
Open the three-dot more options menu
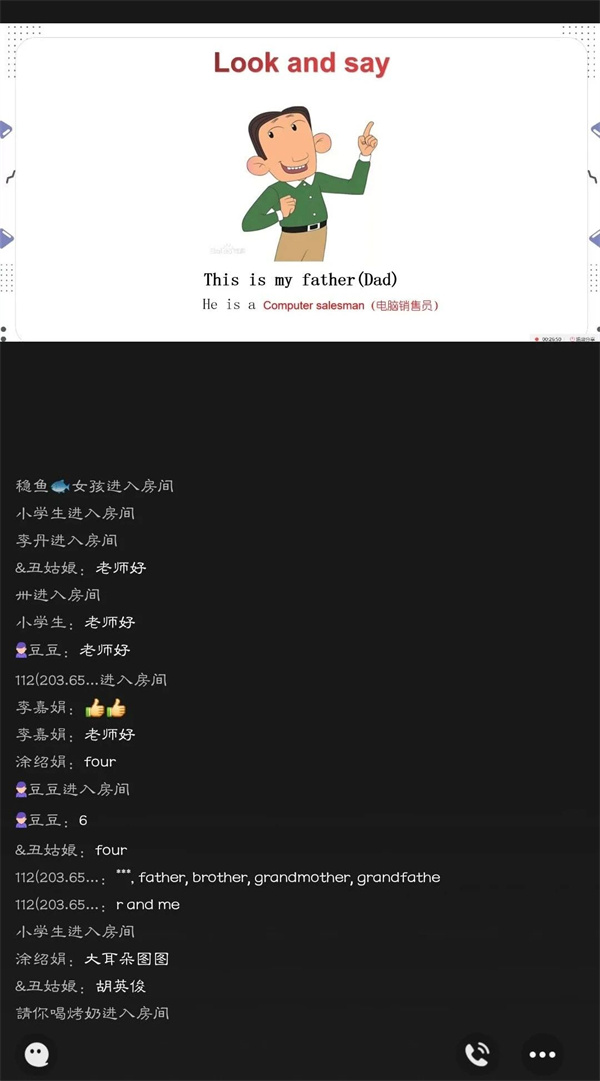pyautogui.click(x=542, y=1054)
